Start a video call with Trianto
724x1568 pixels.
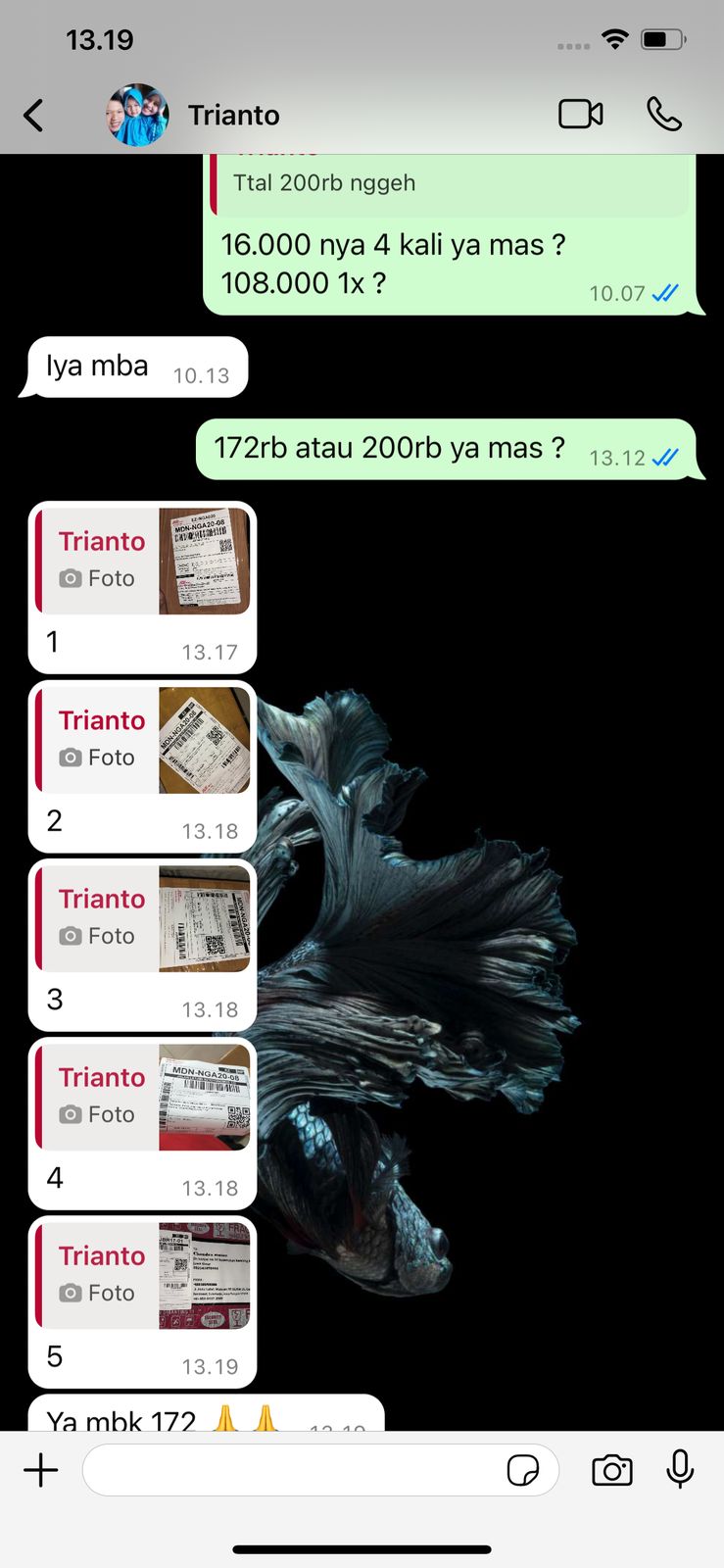[x=580, y=115]
